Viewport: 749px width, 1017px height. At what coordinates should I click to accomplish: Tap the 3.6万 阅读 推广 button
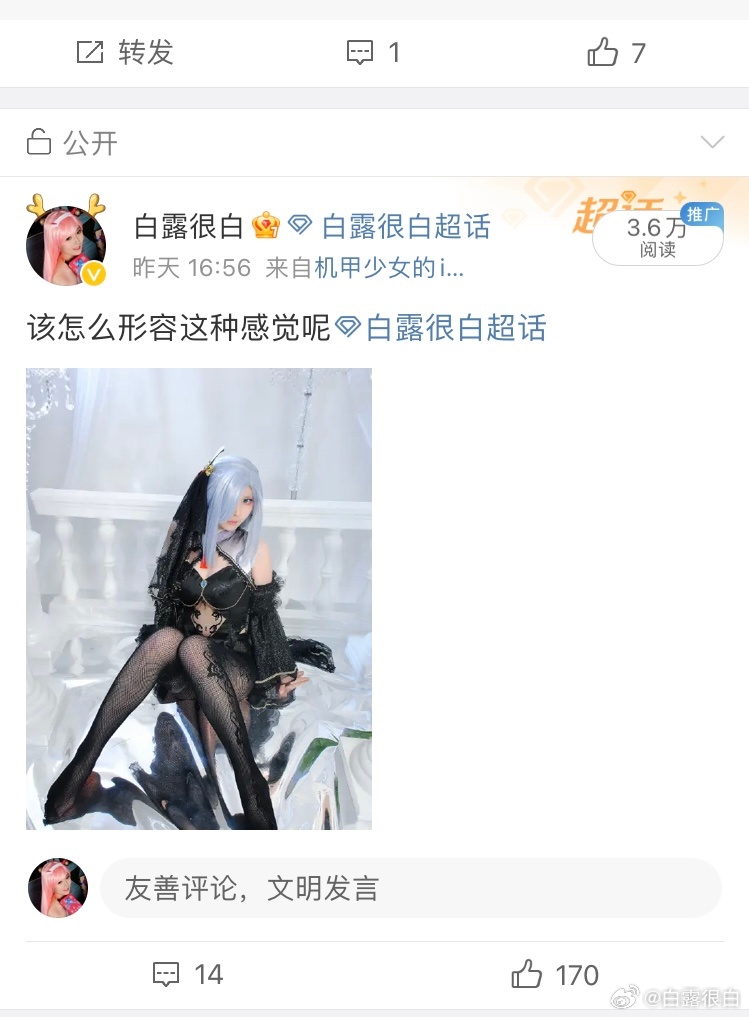(657, 239)
